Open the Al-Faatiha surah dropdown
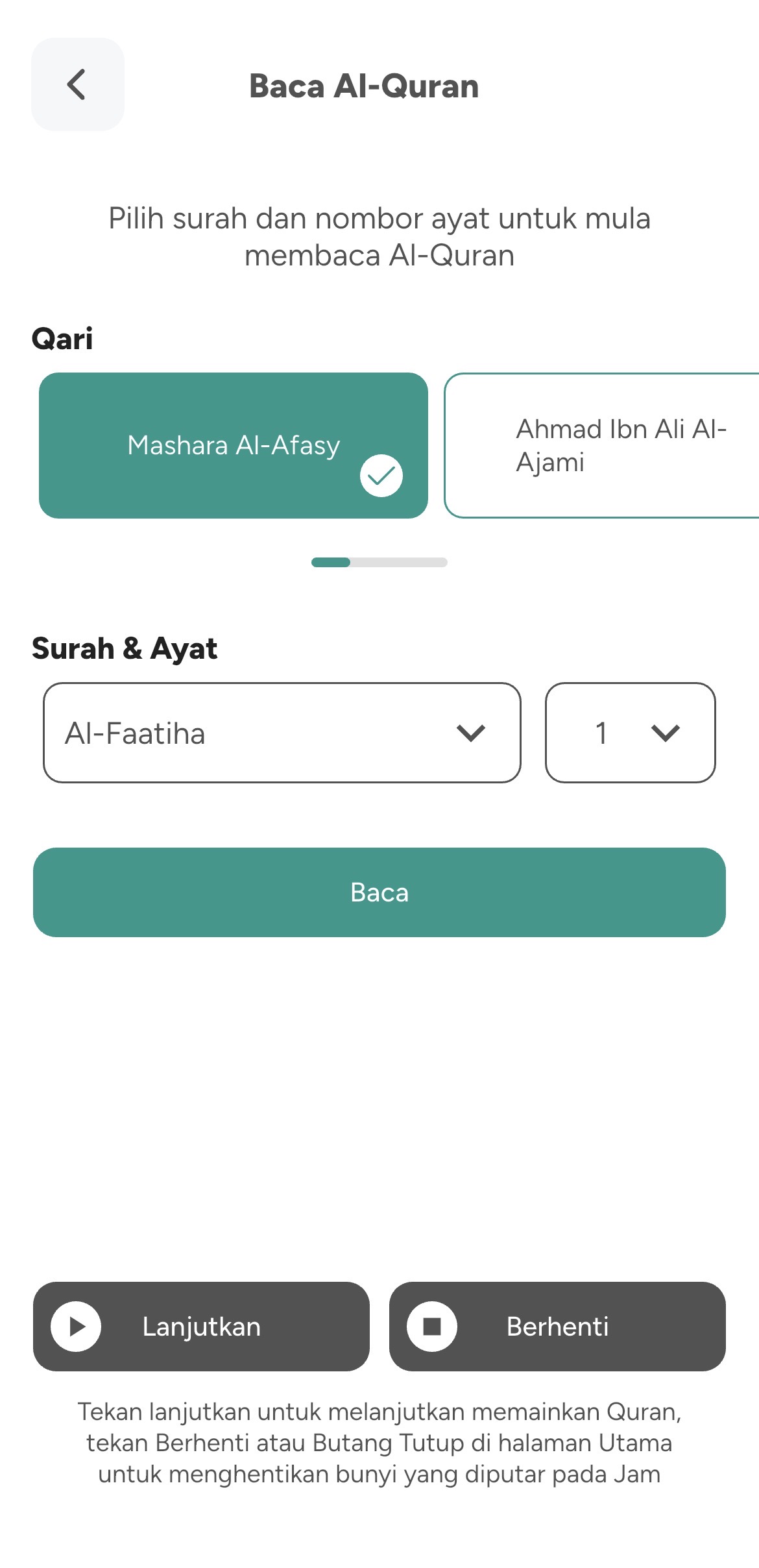759x1568 pixels. (282, 733)
